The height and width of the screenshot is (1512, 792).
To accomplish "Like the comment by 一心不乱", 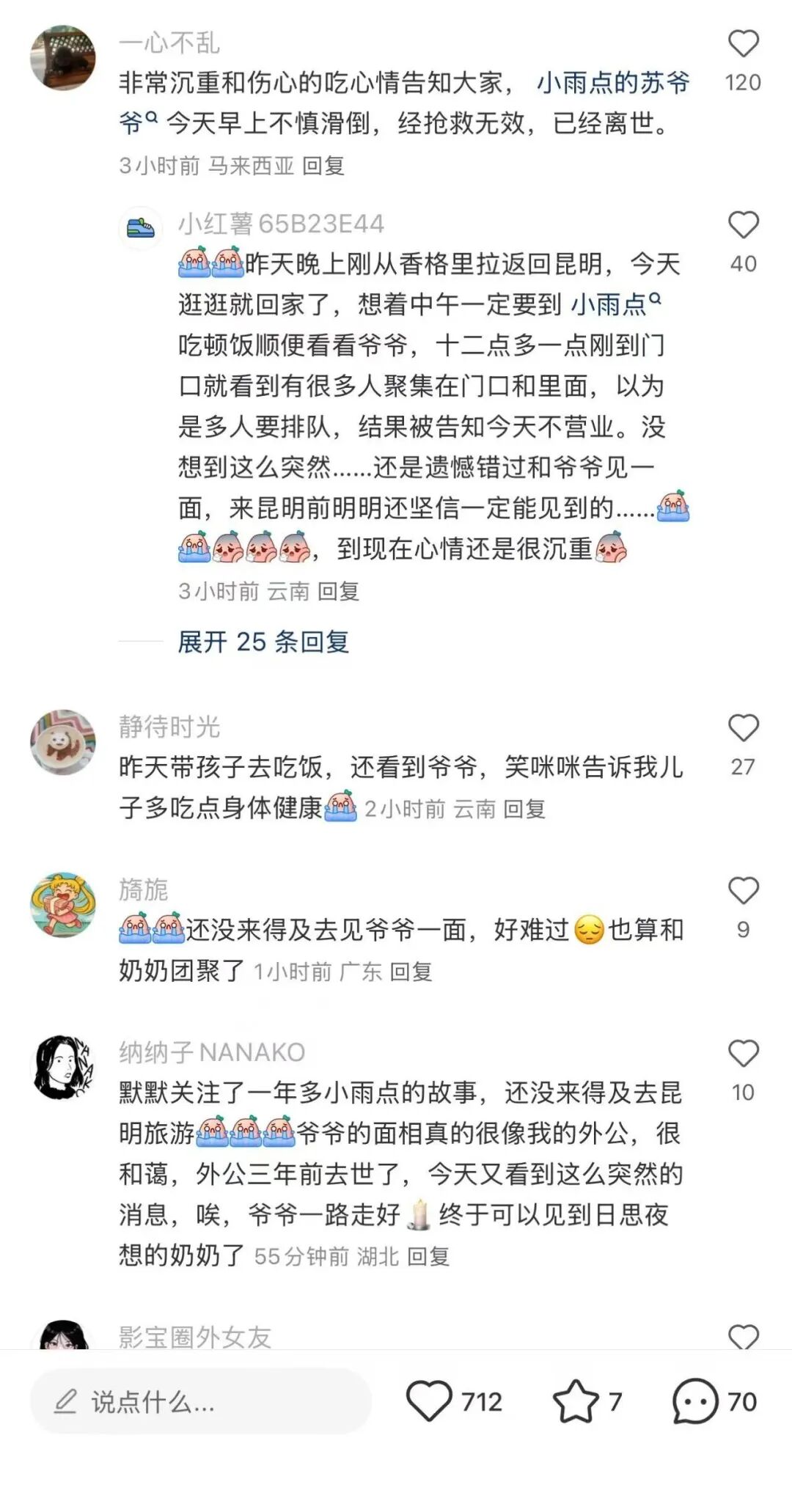I will click(x=742, y=45).
